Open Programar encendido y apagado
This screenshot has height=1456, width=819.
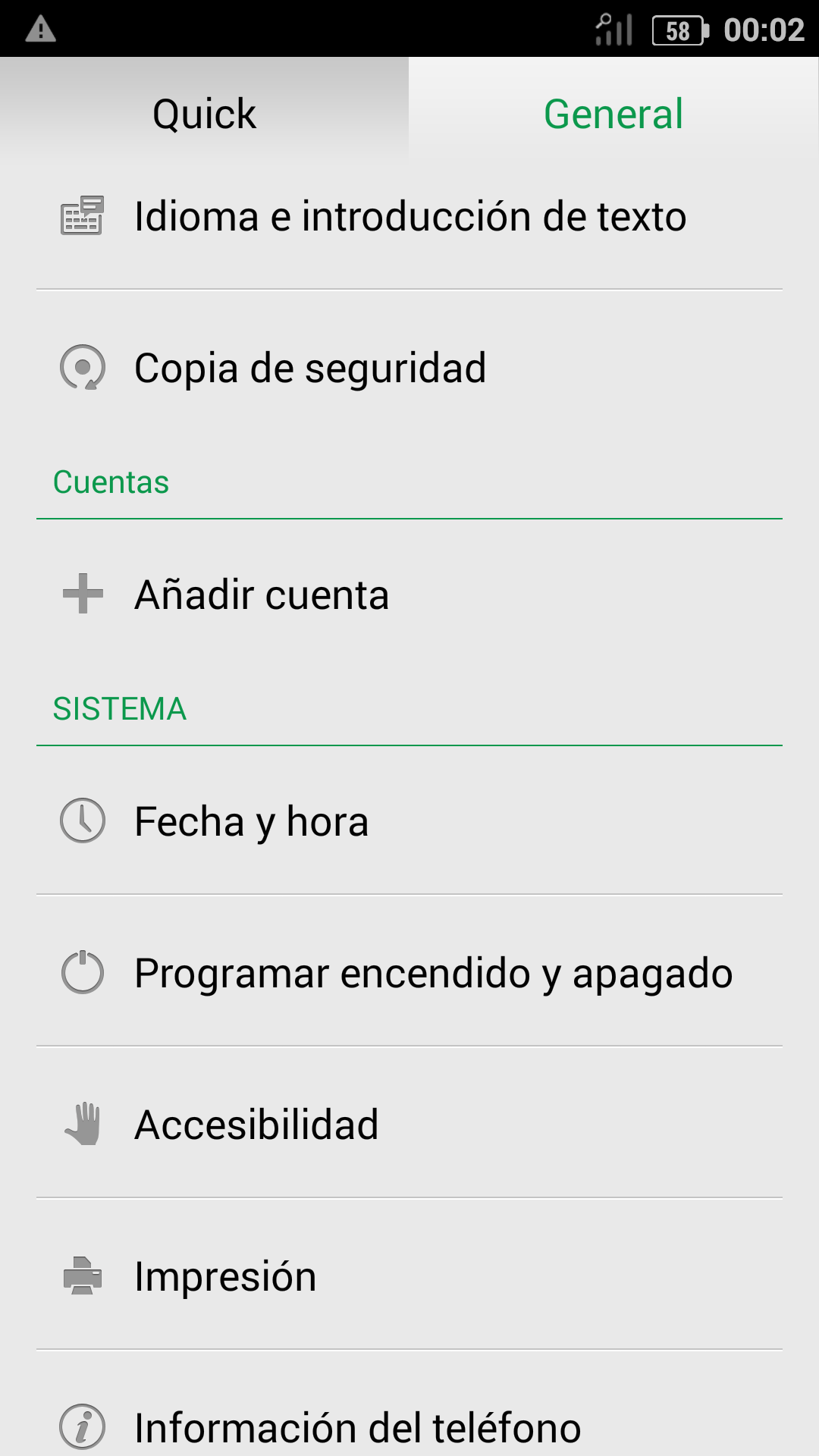tap(409, 972)
